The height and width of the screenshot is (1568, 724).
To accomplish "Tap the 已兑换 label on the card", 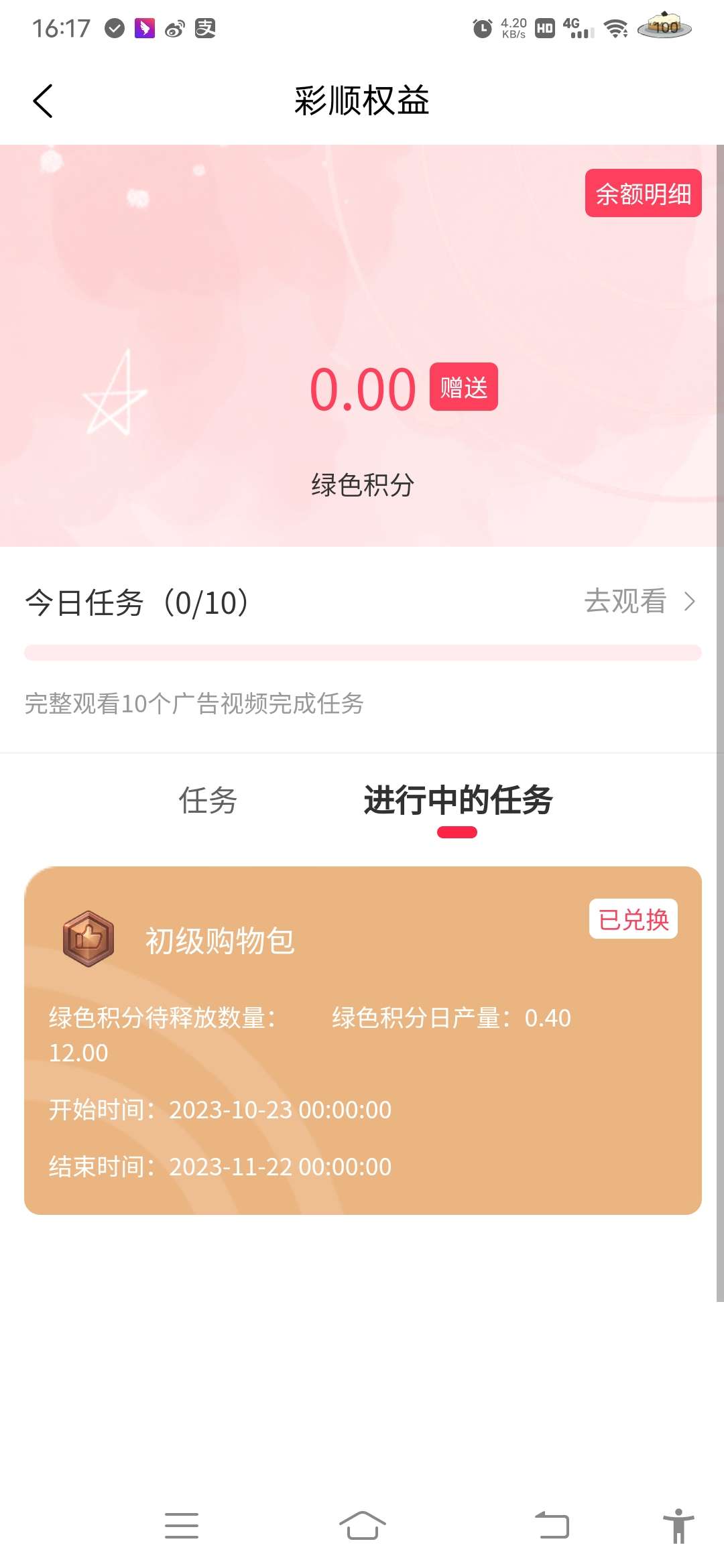I will (x=633, y=919).
